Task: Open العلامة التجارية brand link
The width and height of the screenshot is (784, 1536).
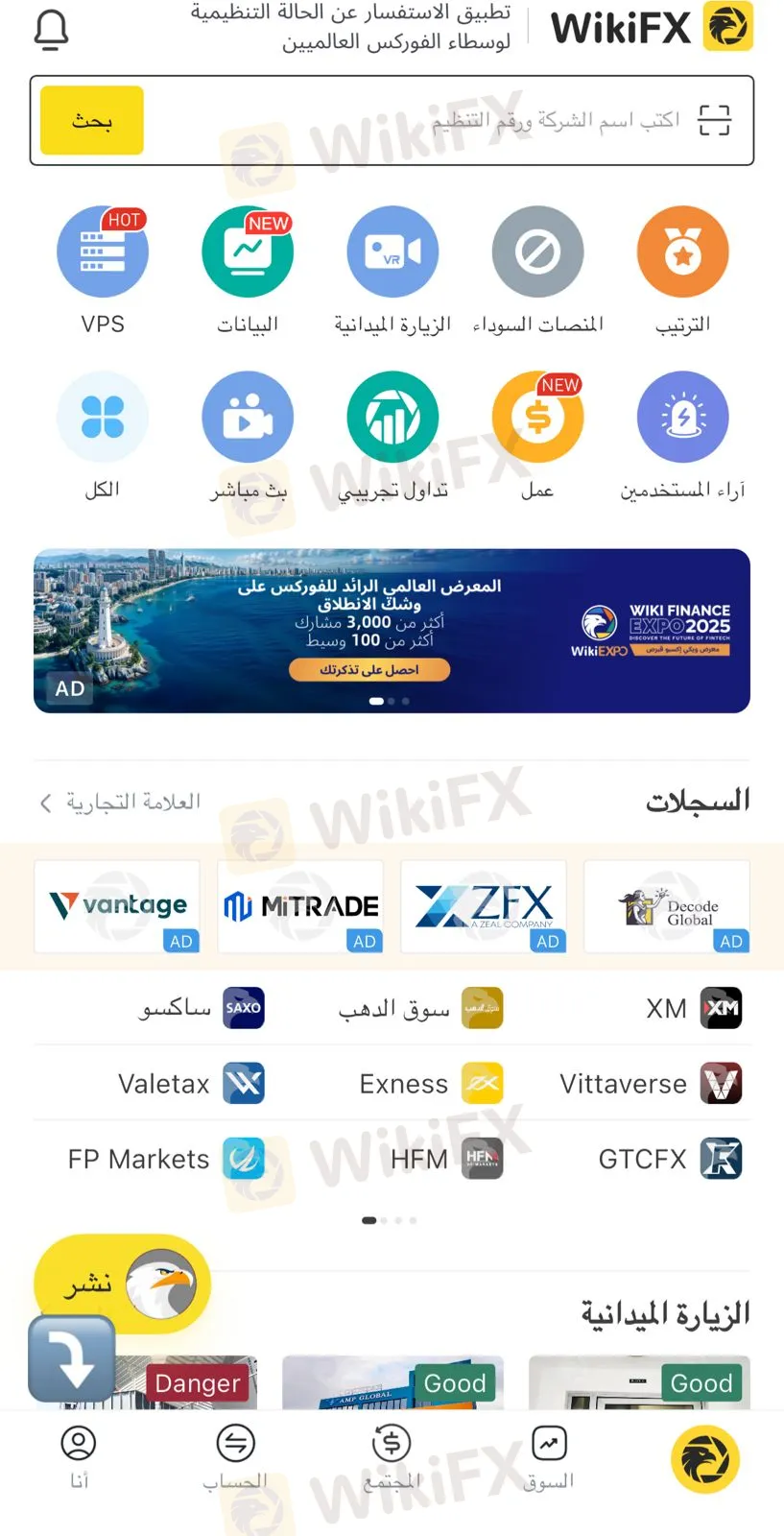Action: pos(121,802)
